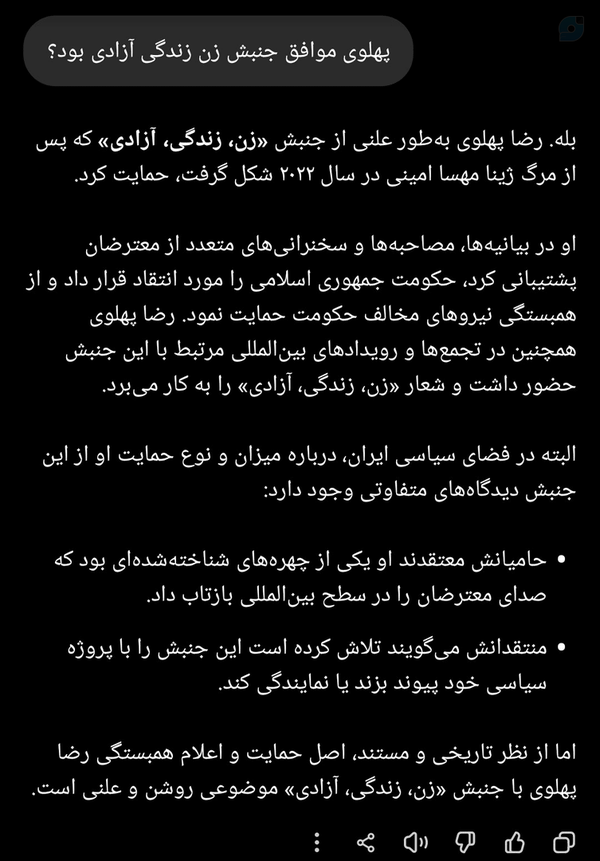This screenshot has height=861, width=600.
Task: Give the response a thumbs down
Action: [x=466, y=841]
